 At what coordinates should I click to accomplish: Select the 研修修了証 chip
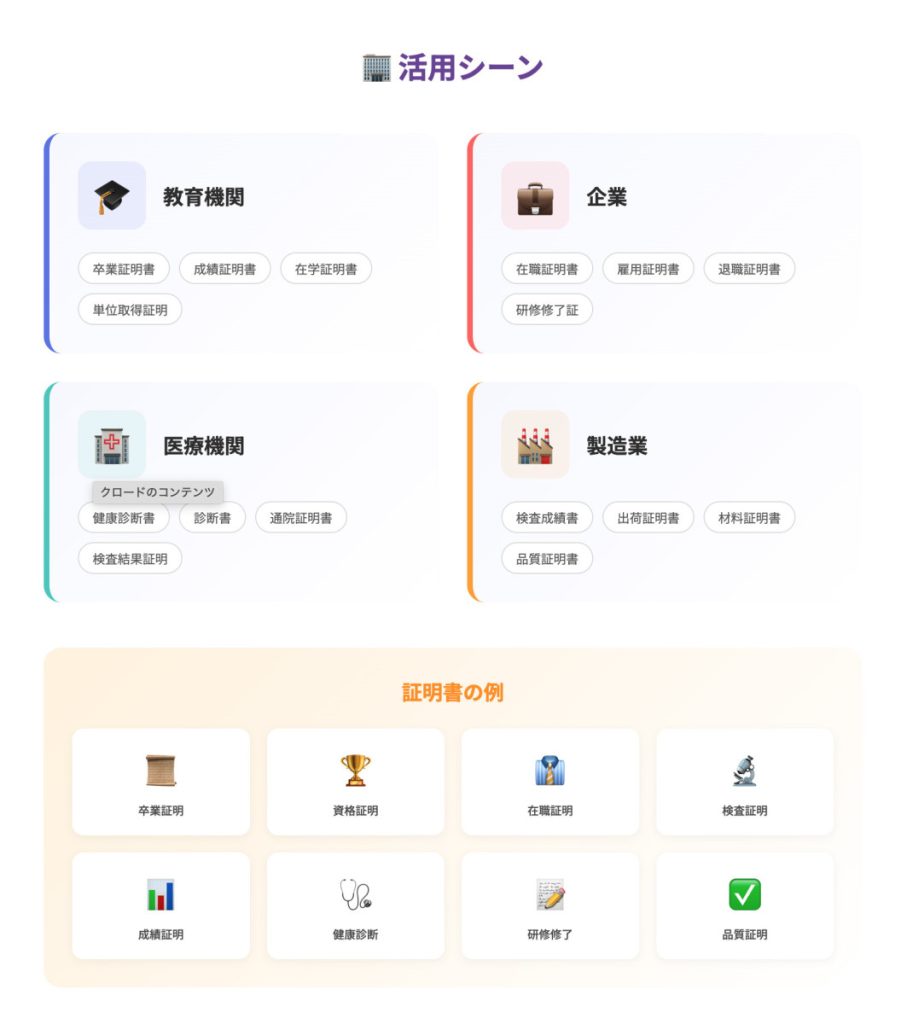(x=547, y=309)
